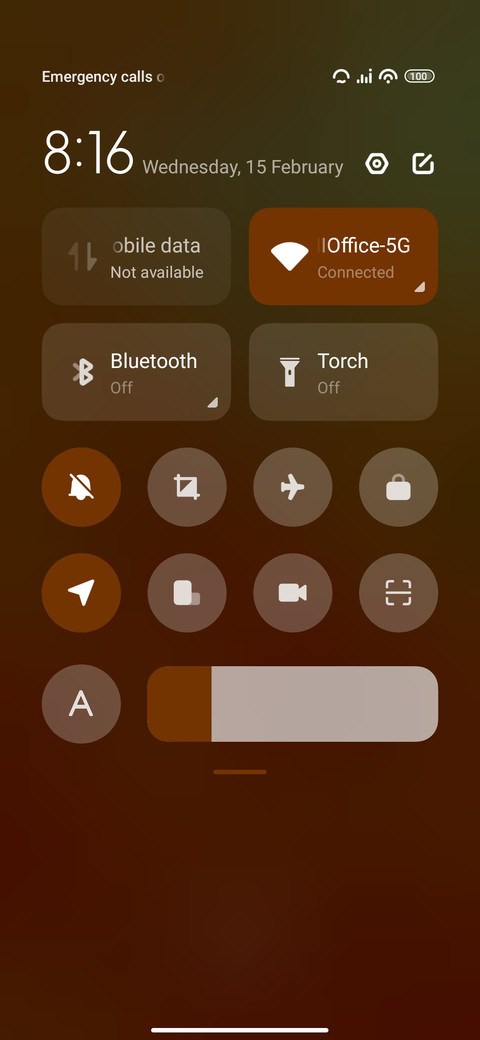Tap the video camera screen recorder icon
Viewport: 480px width, 1040px height.
coord(292,593)
